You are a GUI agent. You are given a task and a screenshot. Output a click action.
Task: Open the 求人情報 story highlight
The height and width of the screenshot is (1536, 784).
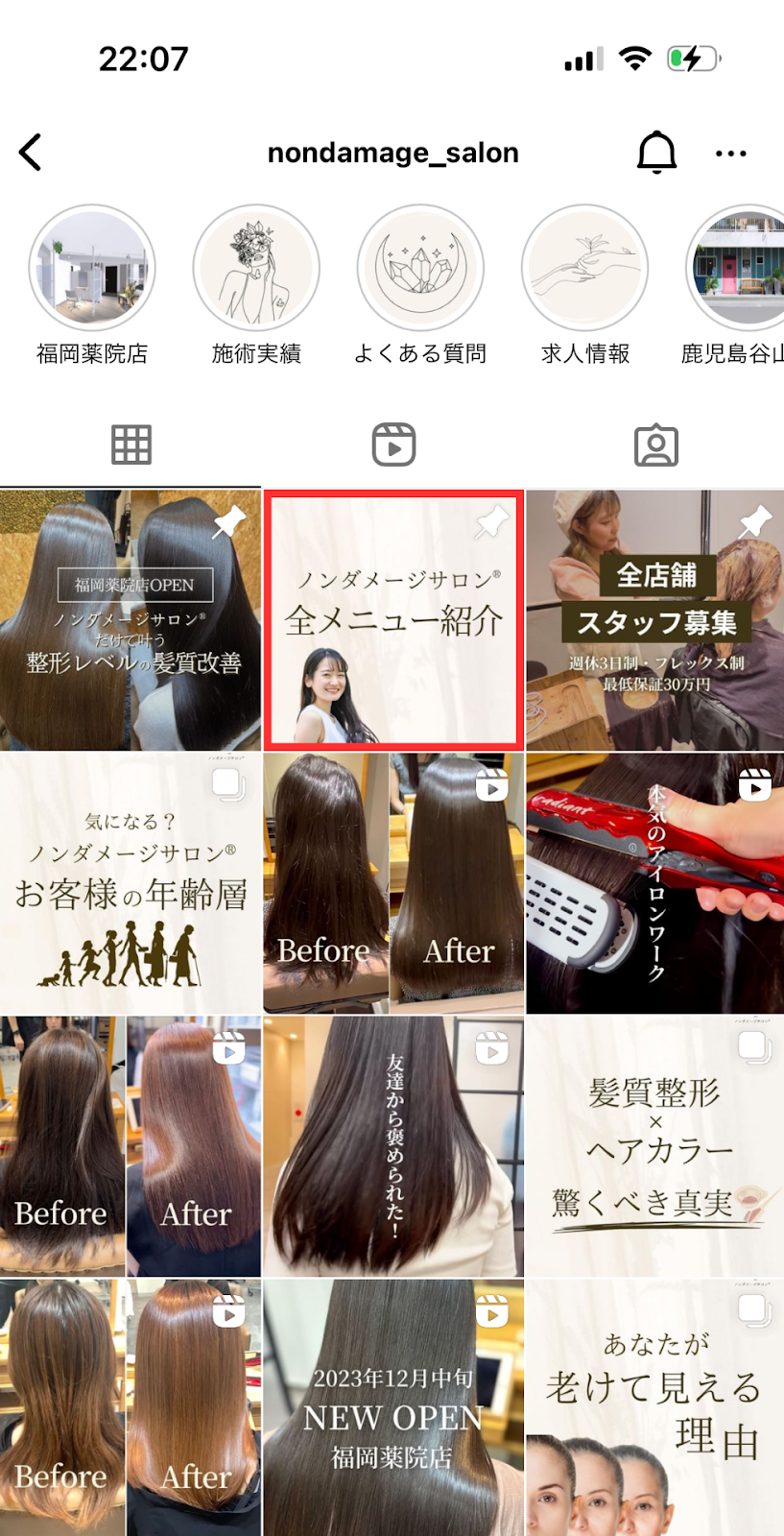pos(584,269)
